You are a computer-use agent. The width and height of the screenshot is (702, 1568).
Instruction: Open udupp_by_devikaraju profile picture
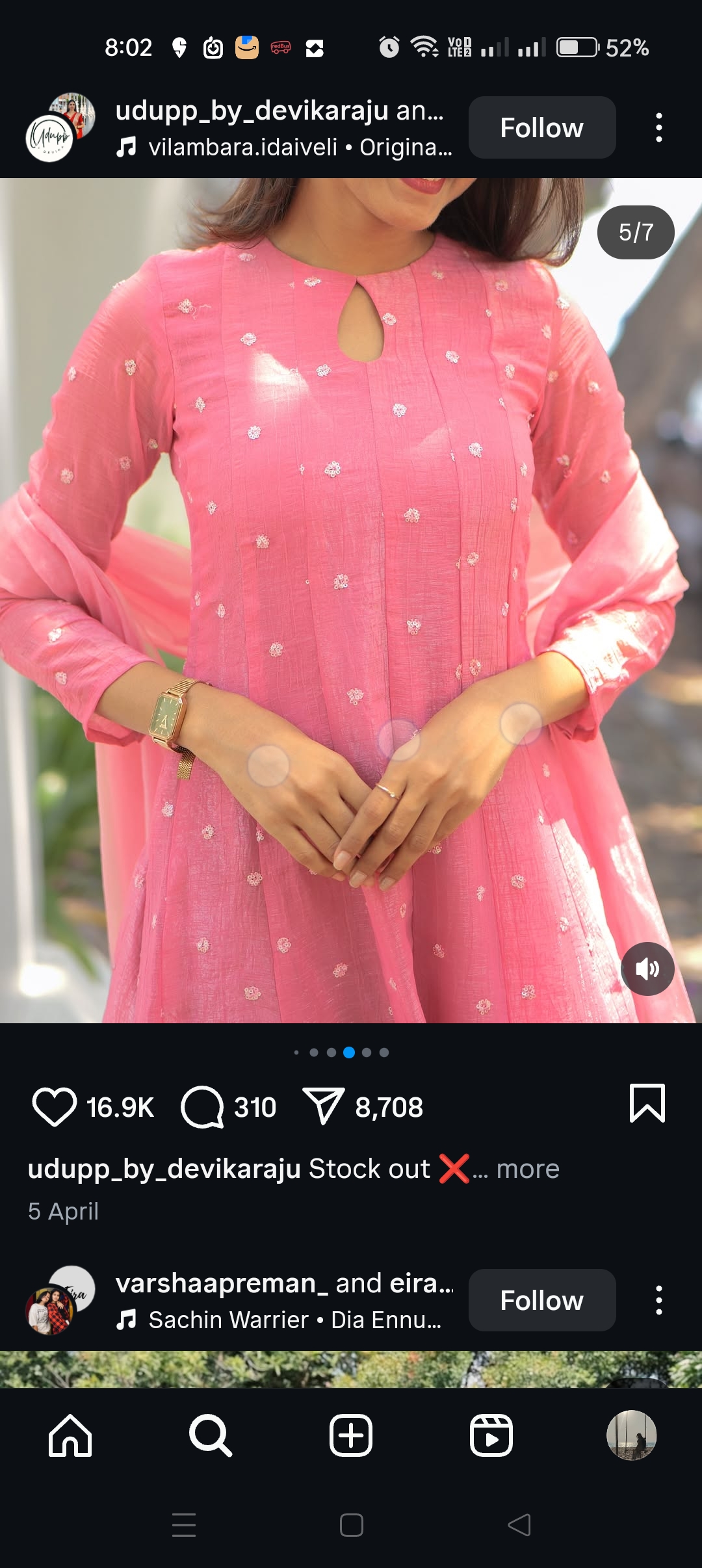pyautogui.click(x=60, y=127)
